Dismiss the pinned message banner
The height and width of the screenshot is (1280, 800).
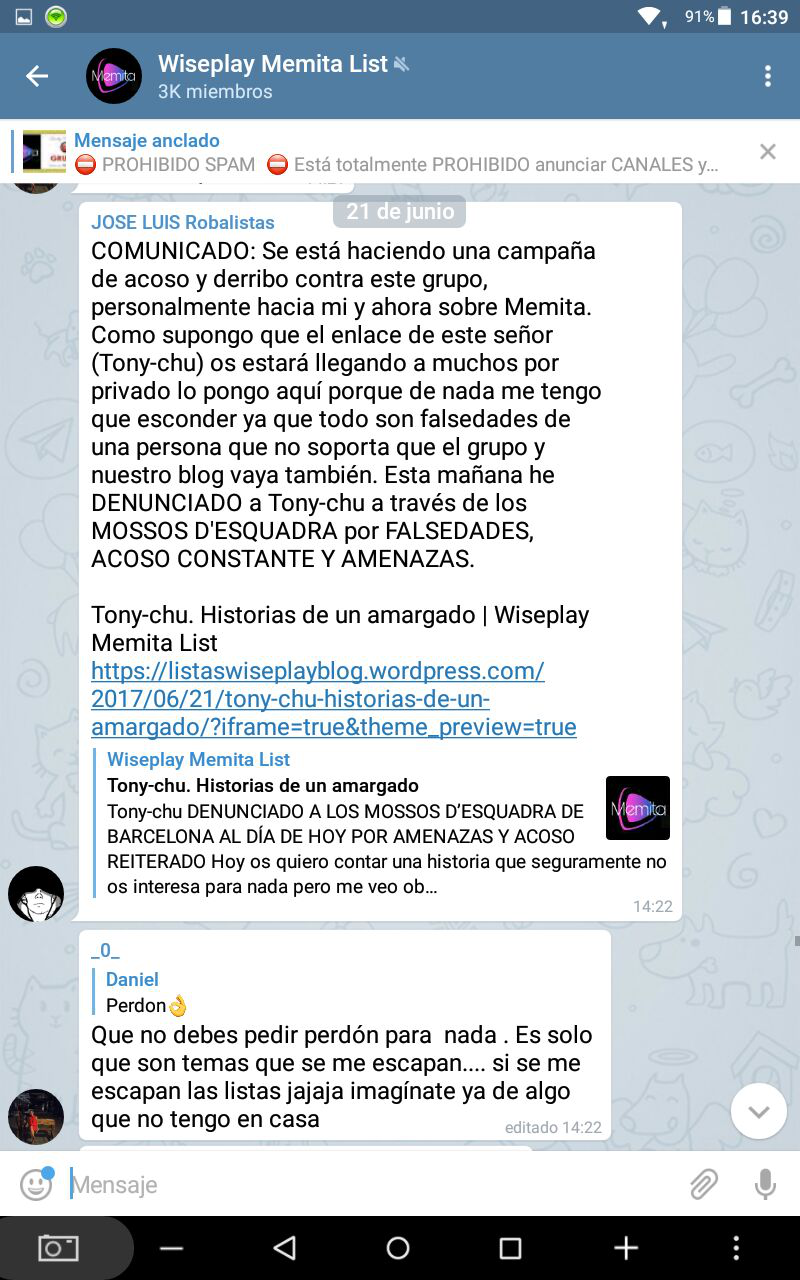point(767,152)
